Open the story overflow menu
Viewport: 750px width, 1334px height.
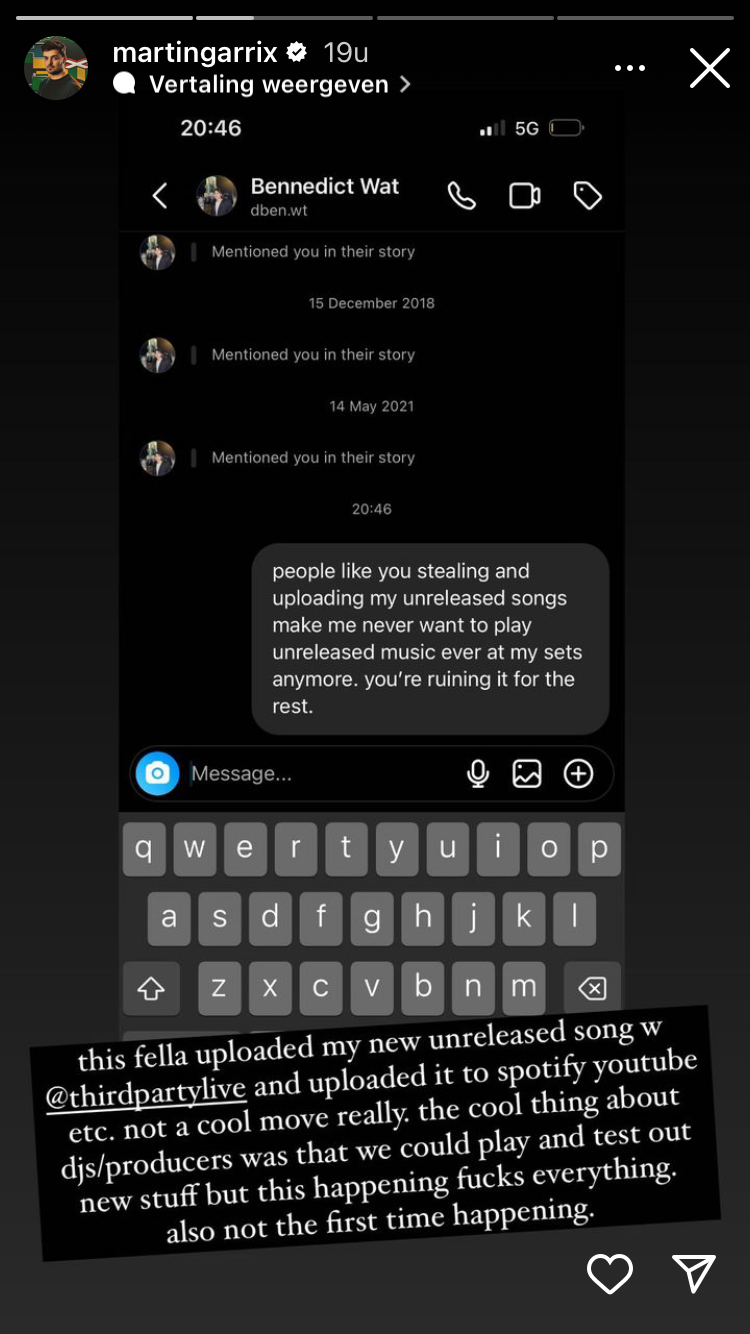click(630, 68)
